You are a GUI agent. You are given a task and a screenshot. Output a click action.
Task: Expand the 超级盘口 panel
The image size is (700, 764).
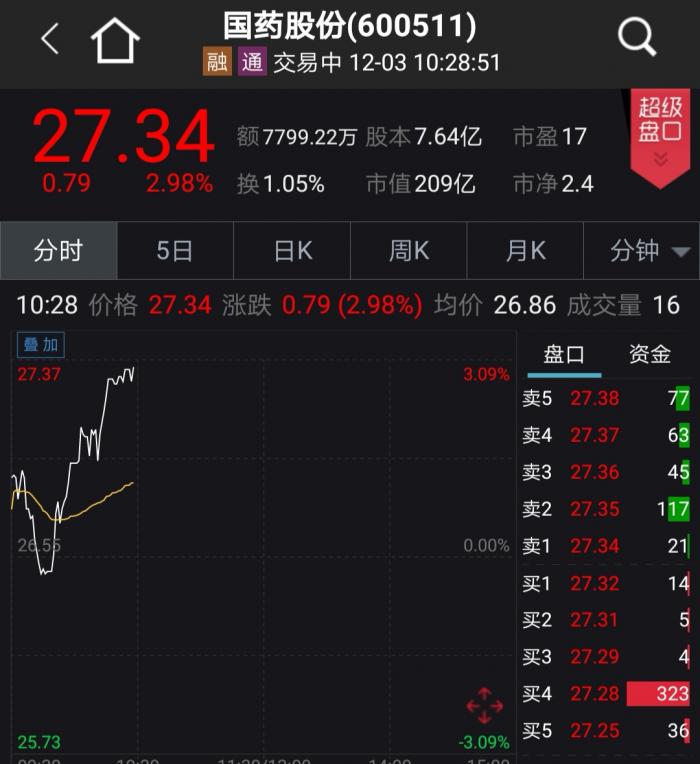pos(660,134)
